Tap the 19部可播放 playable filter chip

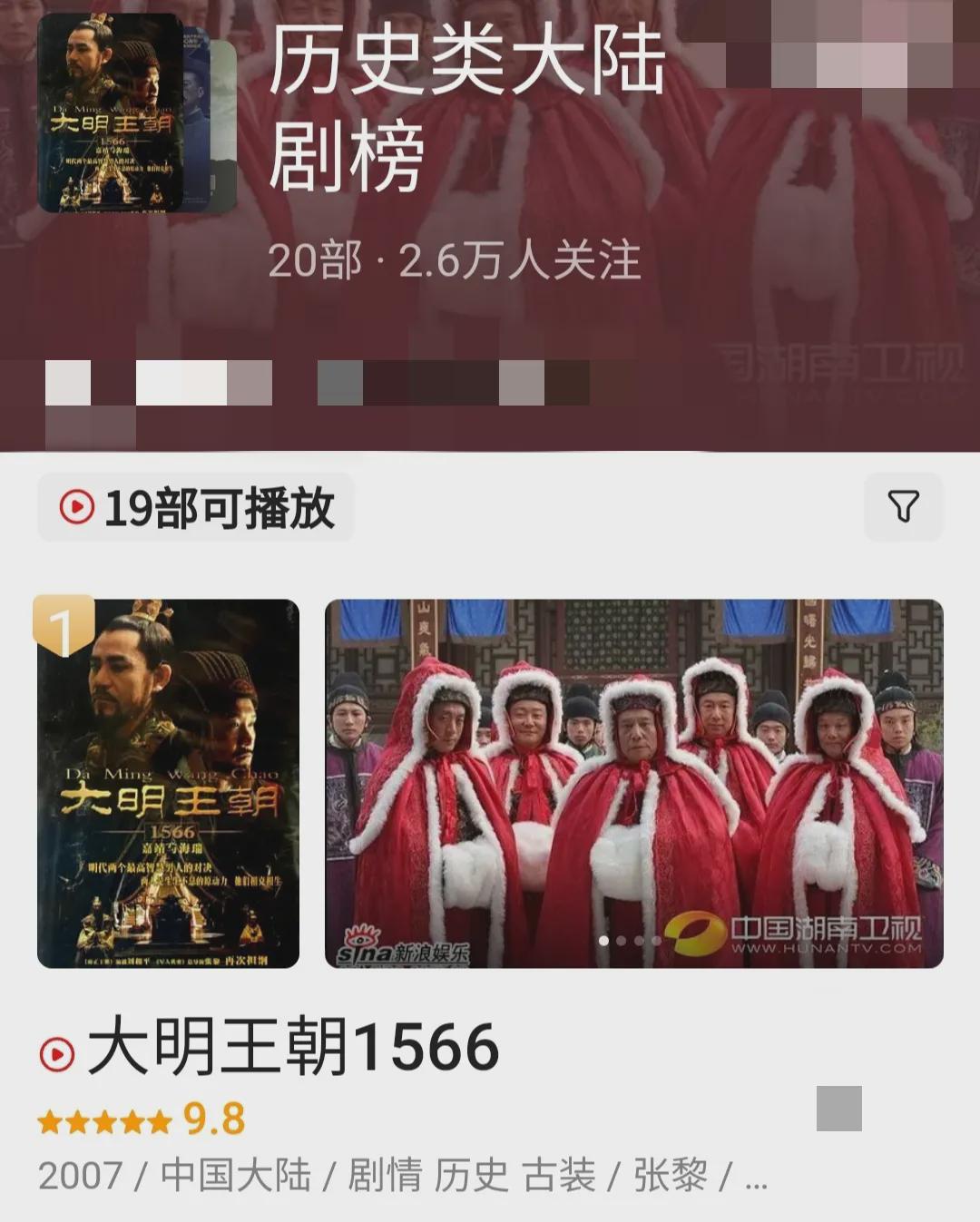pos(196,507)
